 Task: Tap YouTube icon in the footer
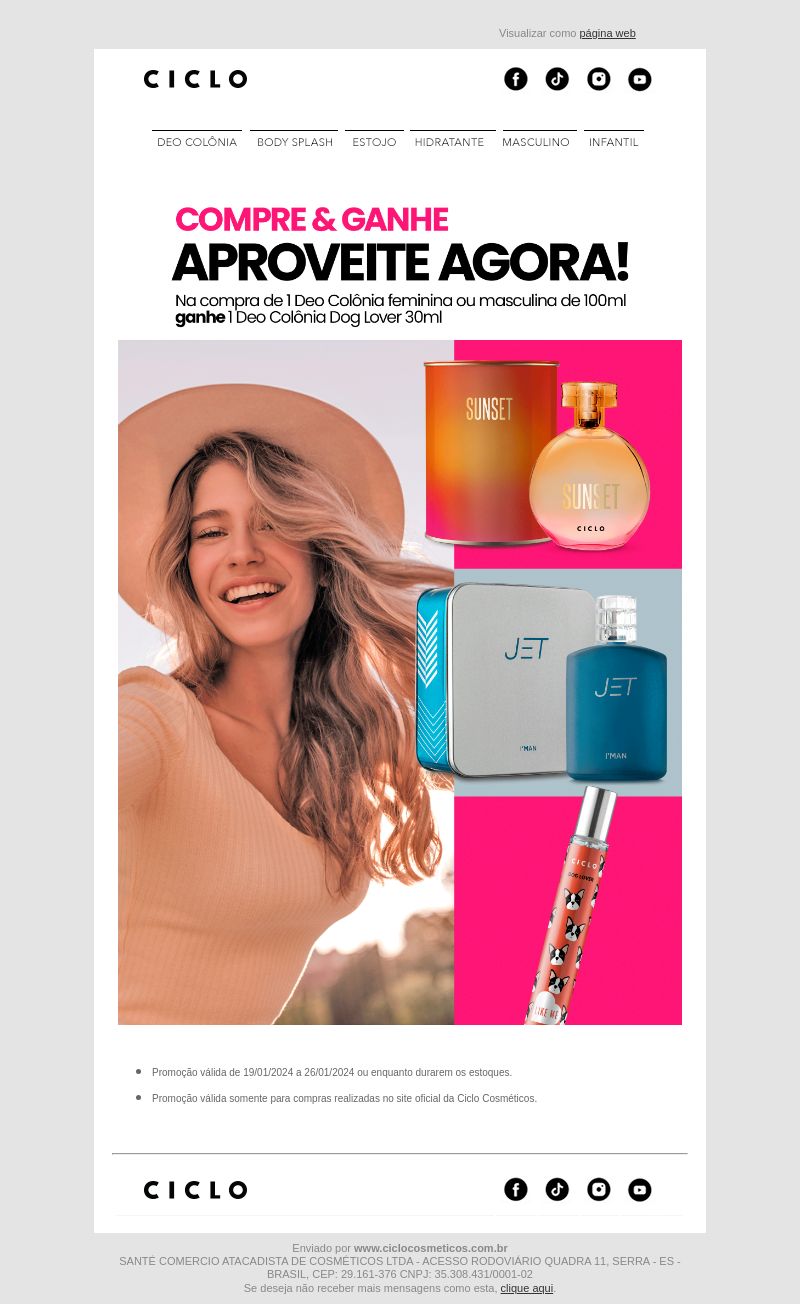coord(640,1190)
